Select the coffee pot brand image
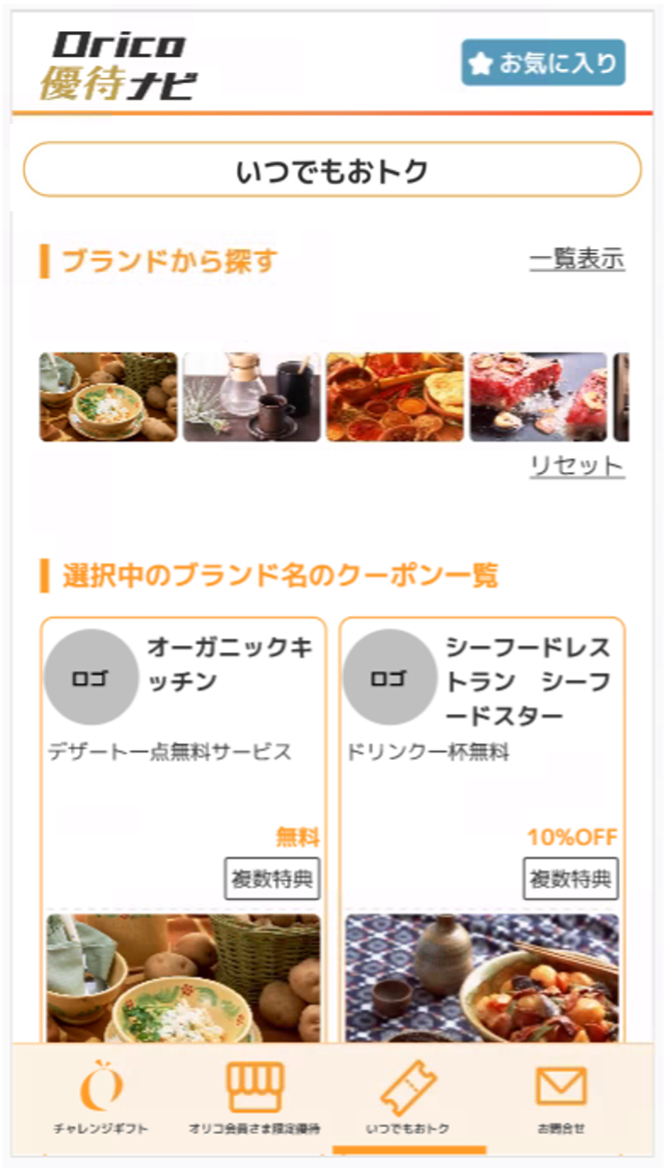This screenshot has width=669, height=1173. point(251,397)
